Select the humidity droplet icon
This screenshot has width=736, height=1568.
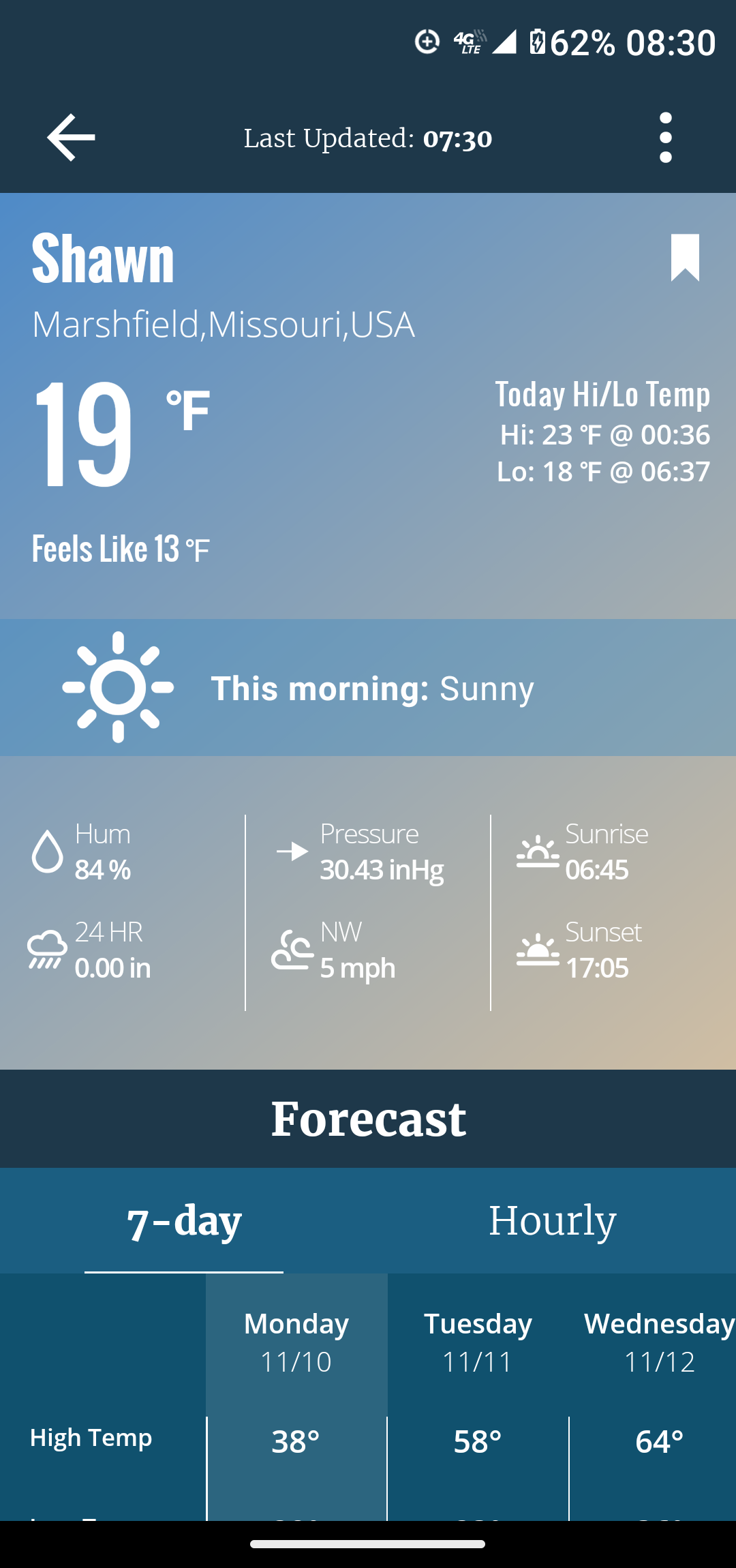point(46,851)
